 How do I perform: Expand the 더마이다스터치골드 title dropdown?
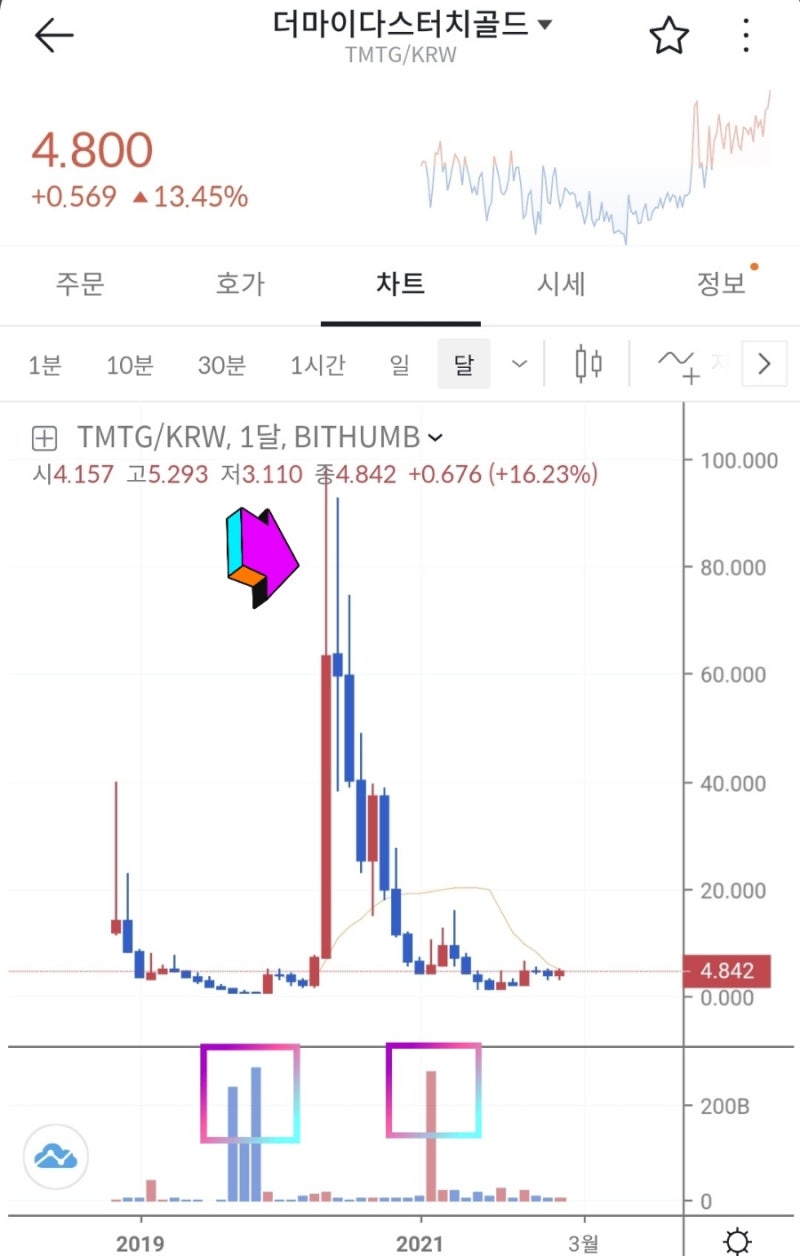tap(545, 24)
